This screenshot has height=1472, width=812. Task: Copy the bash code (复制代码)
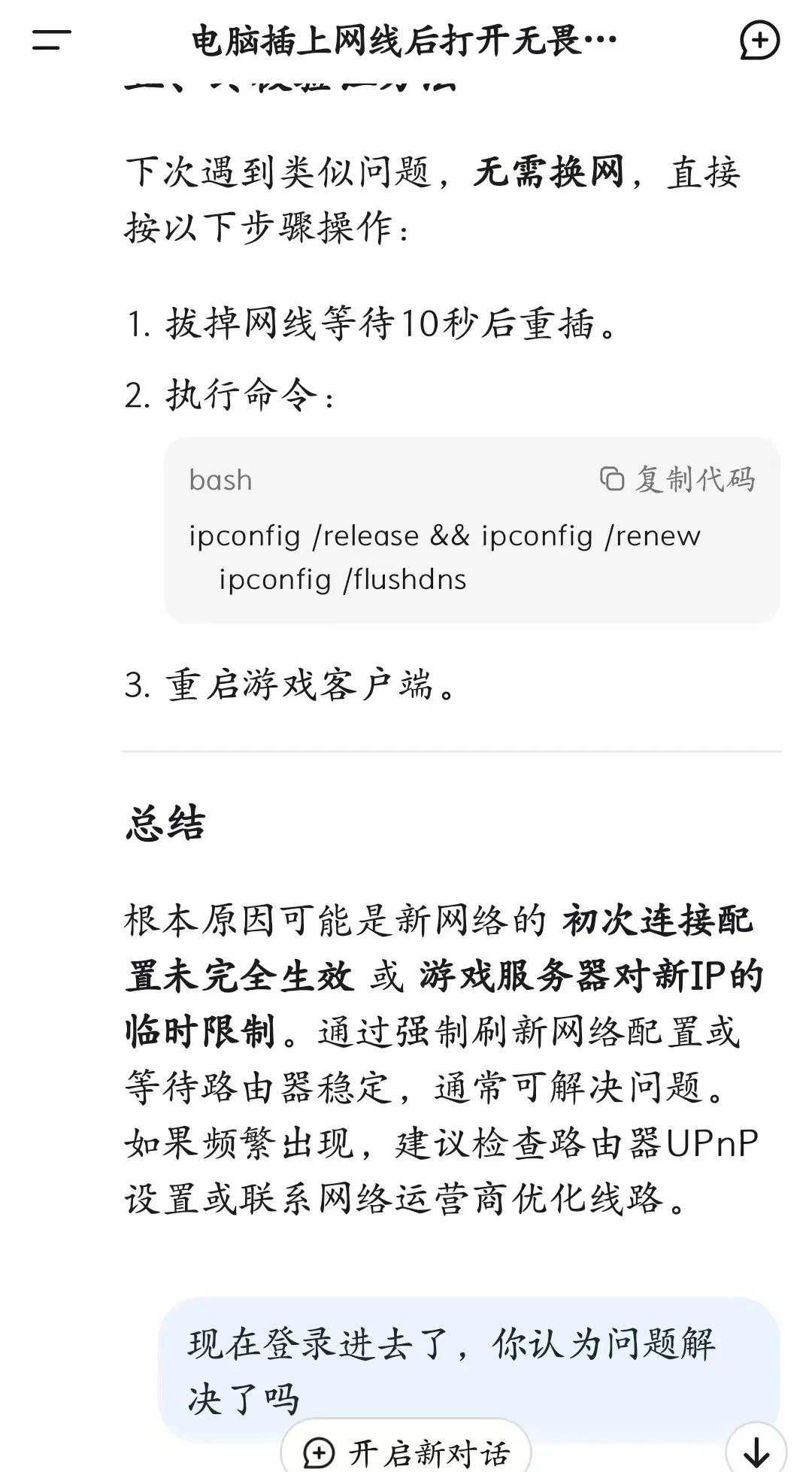[x=677, y=479]
